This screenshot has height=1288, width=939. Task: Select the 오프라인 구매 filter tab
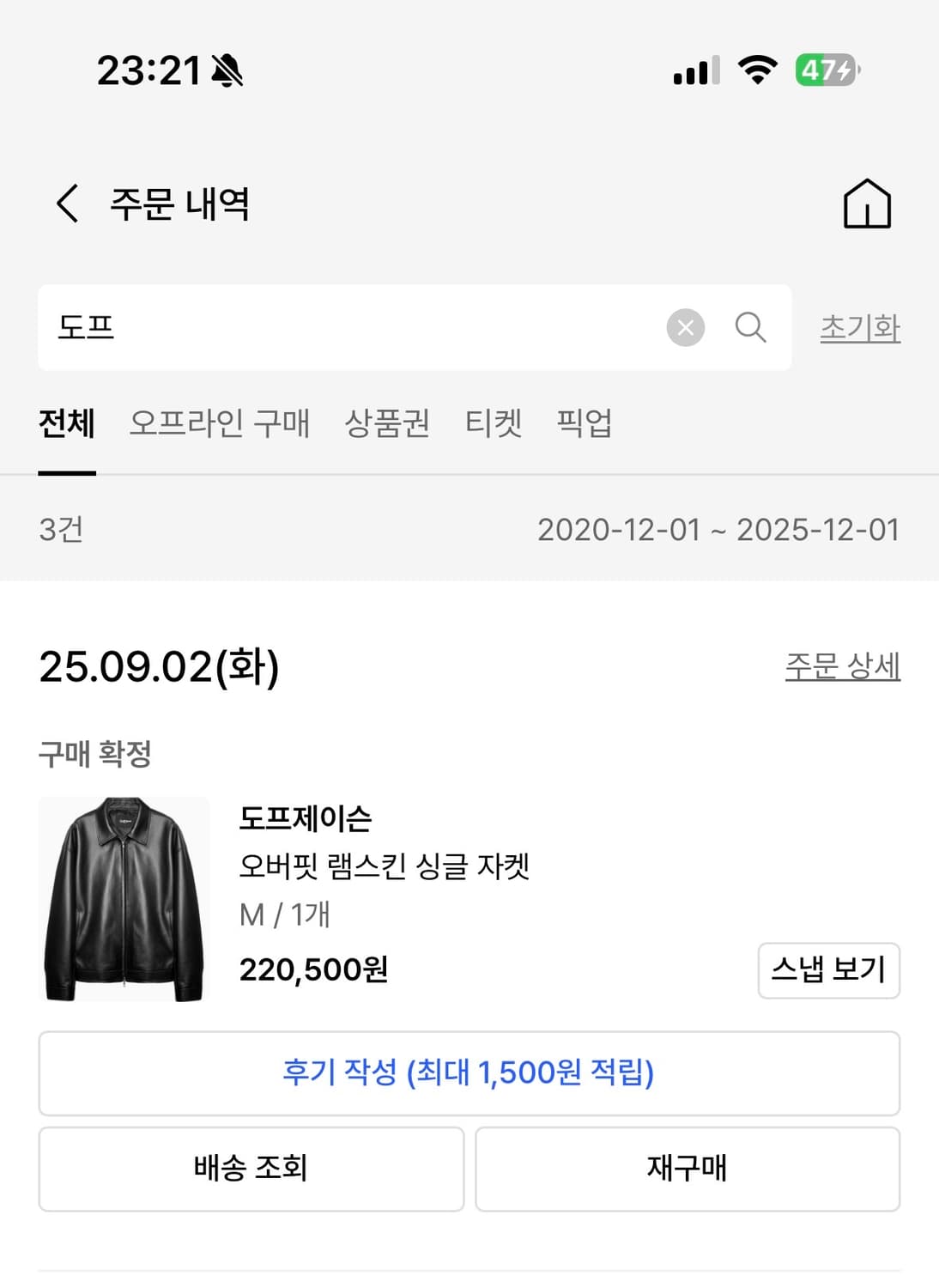coord(221,424)
